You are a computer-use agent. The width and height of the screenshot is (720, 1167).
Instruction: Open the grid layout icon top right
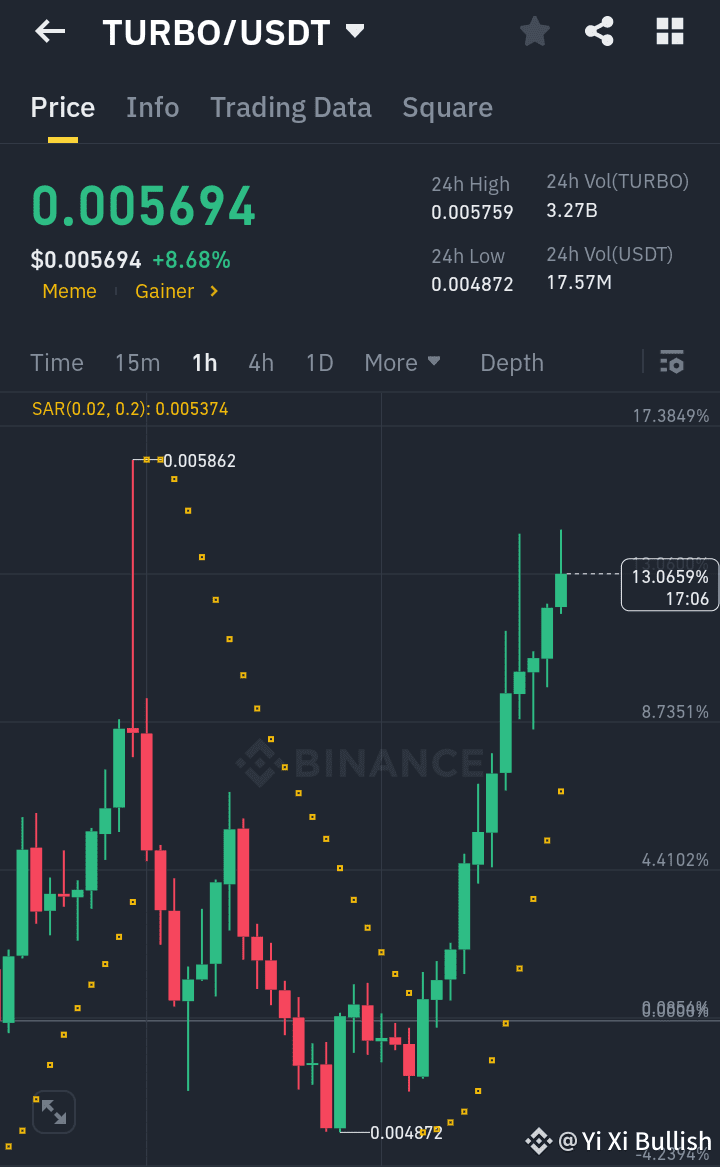668,31
